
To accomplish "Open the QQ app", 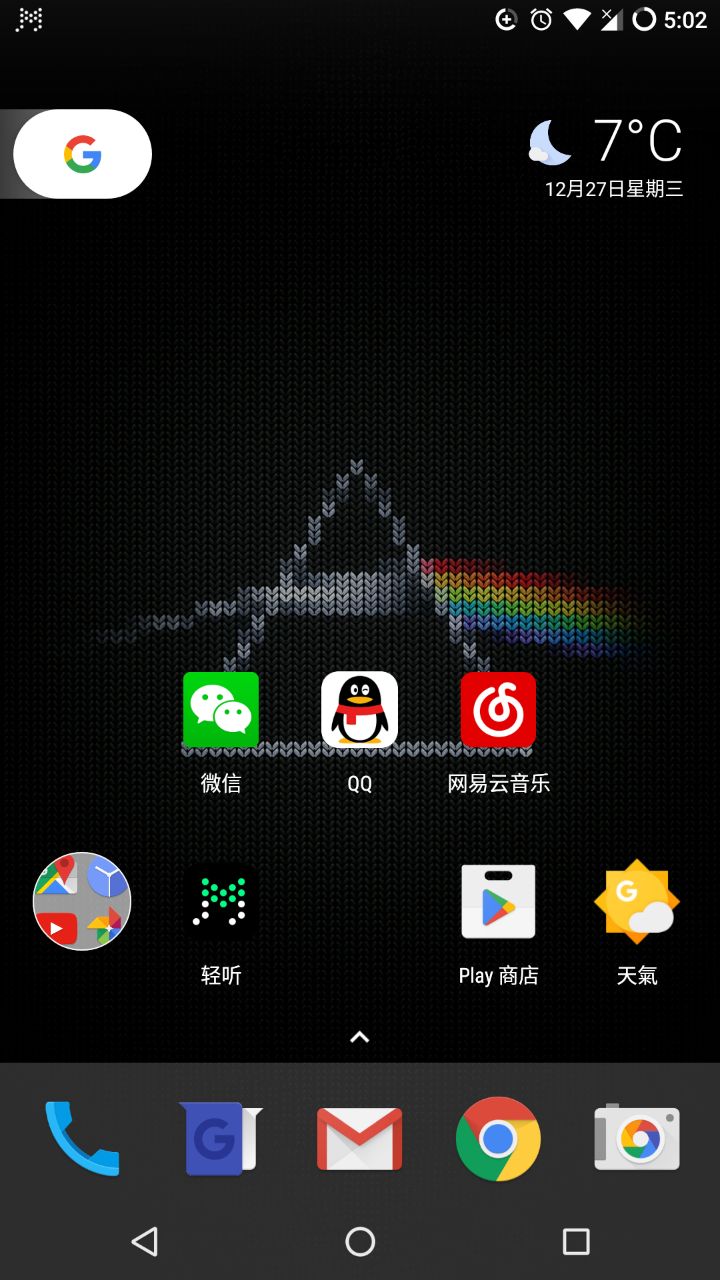I will pos(359,710).
